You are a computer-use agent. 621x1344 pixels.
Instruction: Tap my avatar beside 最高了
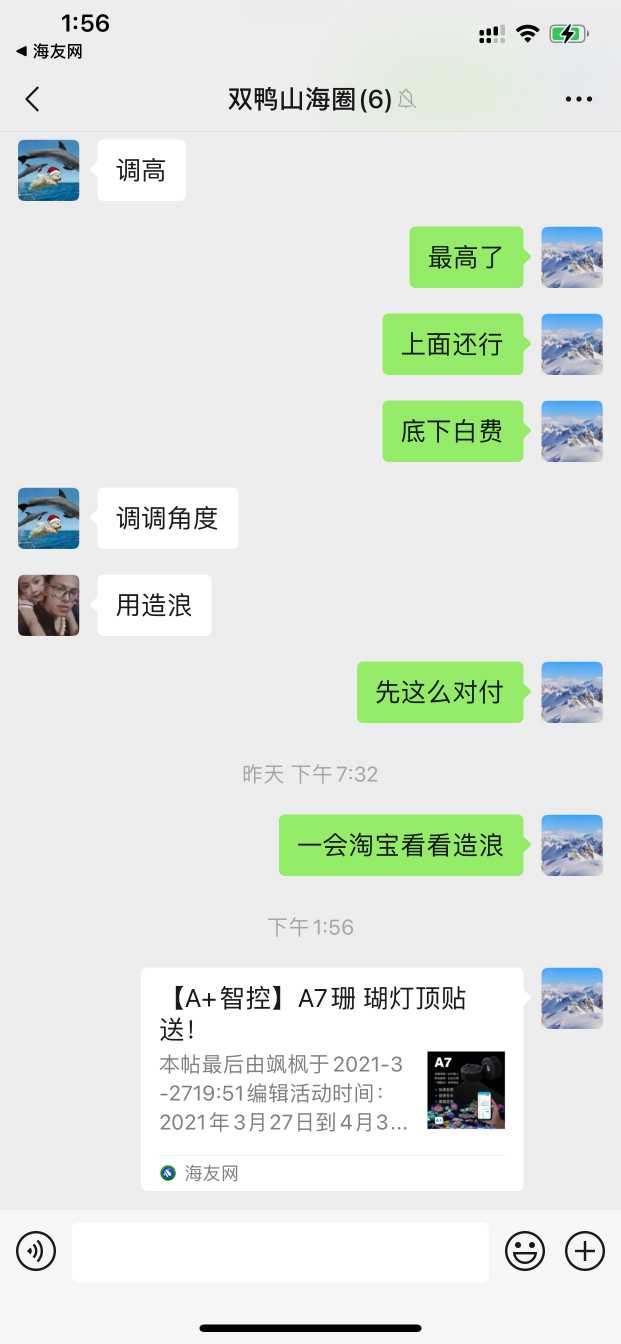[572, 258]
